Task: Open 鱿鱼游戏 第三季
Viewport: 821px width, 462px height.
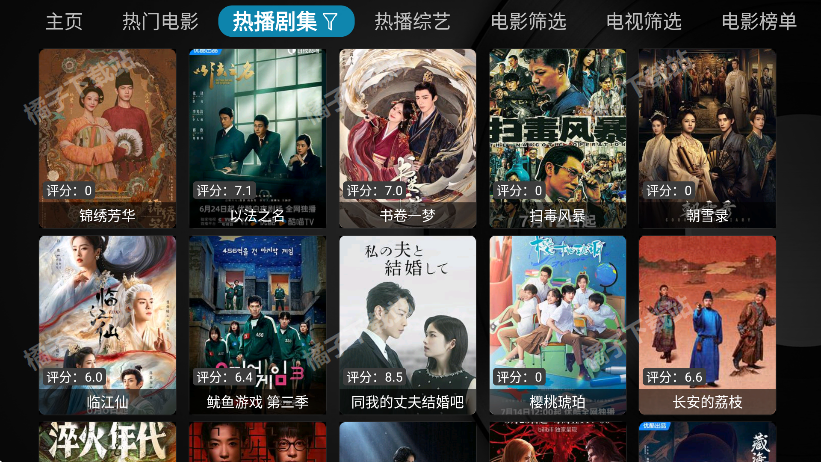Action: pyautogui.click(x=257, y=324)
